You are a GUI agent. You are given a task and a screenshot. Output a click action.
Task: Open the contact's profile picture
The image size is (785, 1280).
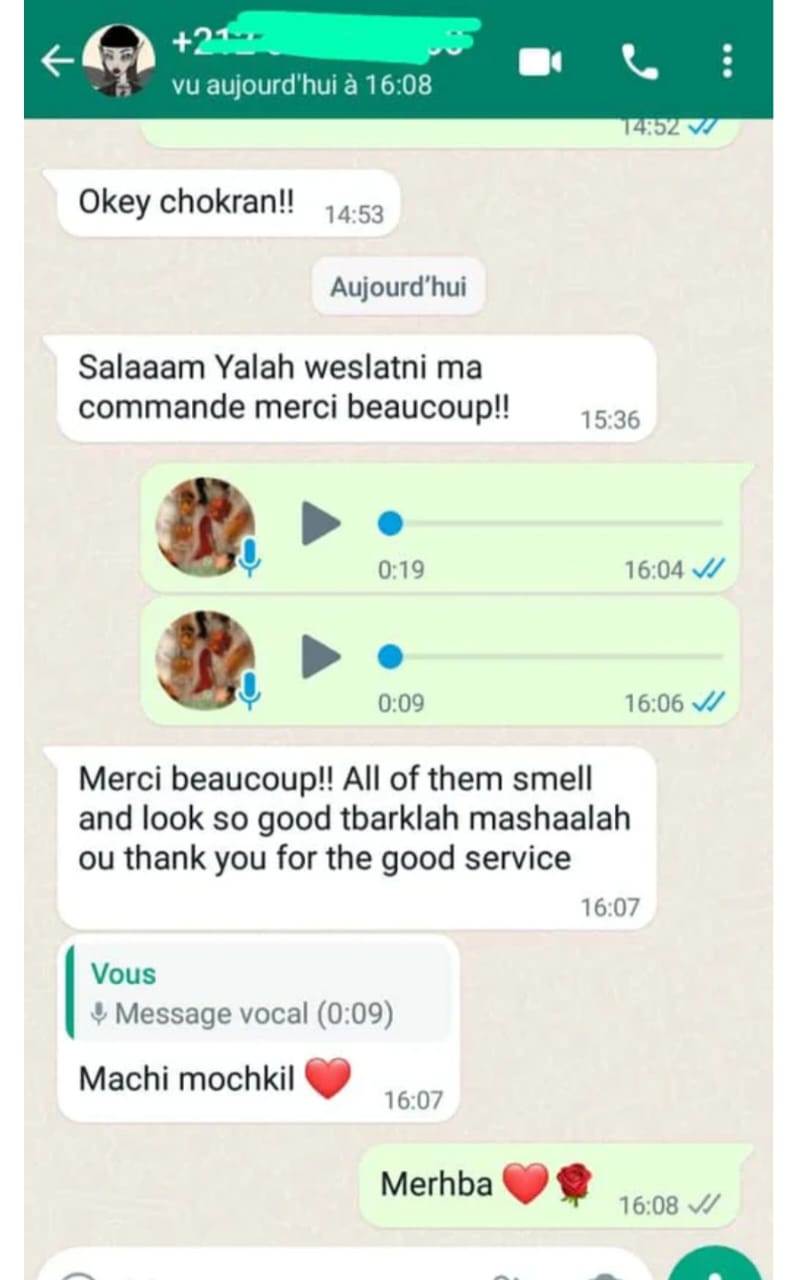tap(118, 61)
